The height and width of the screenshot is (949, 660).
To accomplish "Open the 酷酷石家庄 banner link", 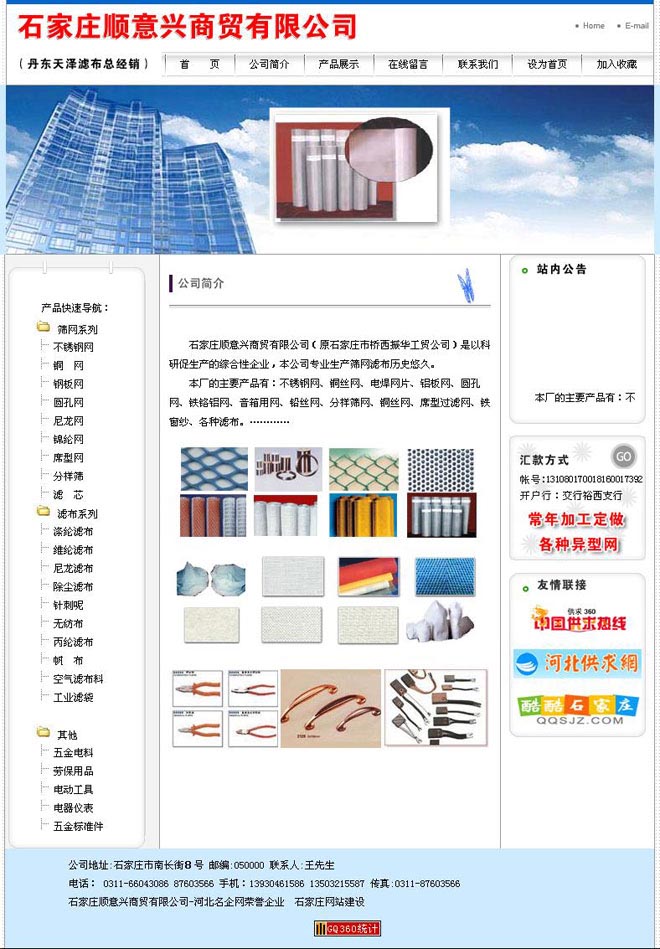I will tap(577, 708).
